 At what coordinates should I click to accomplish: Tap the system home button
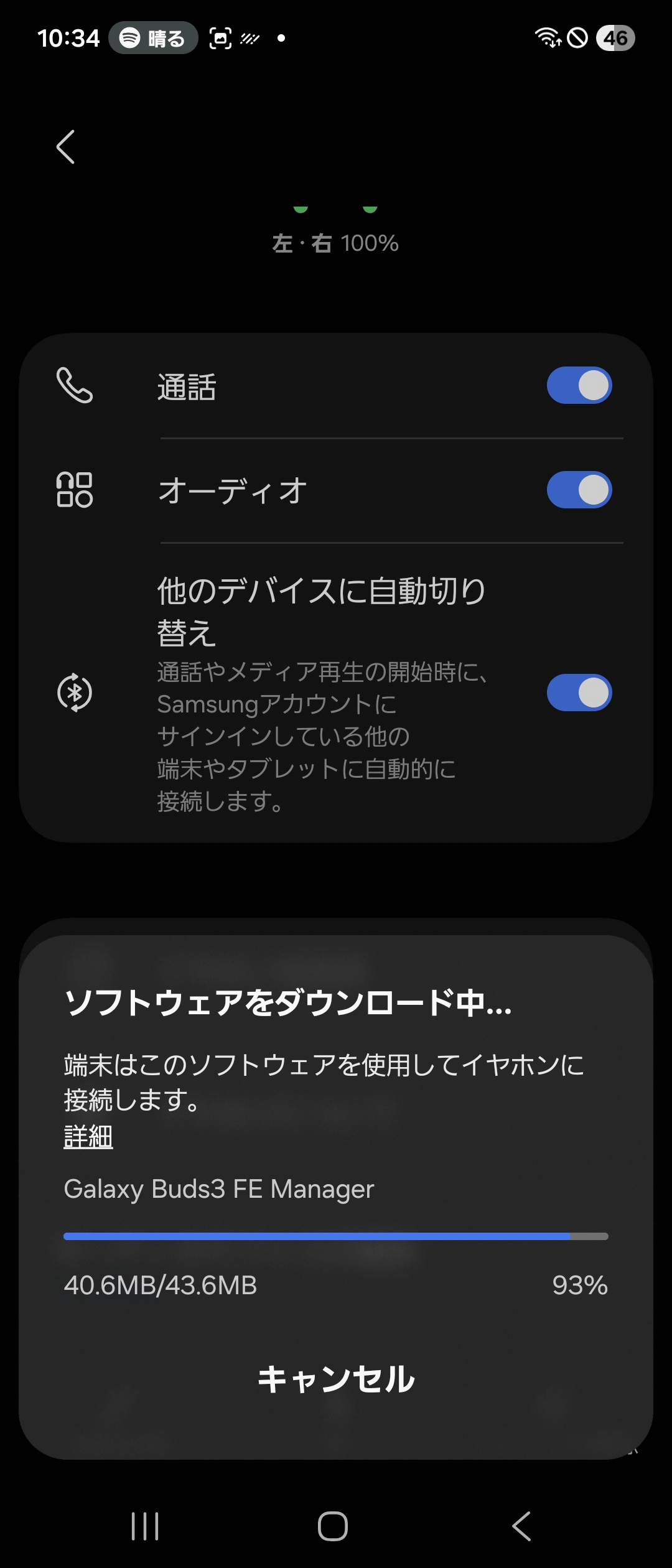pyautogui.click(x=333, y=1526)
